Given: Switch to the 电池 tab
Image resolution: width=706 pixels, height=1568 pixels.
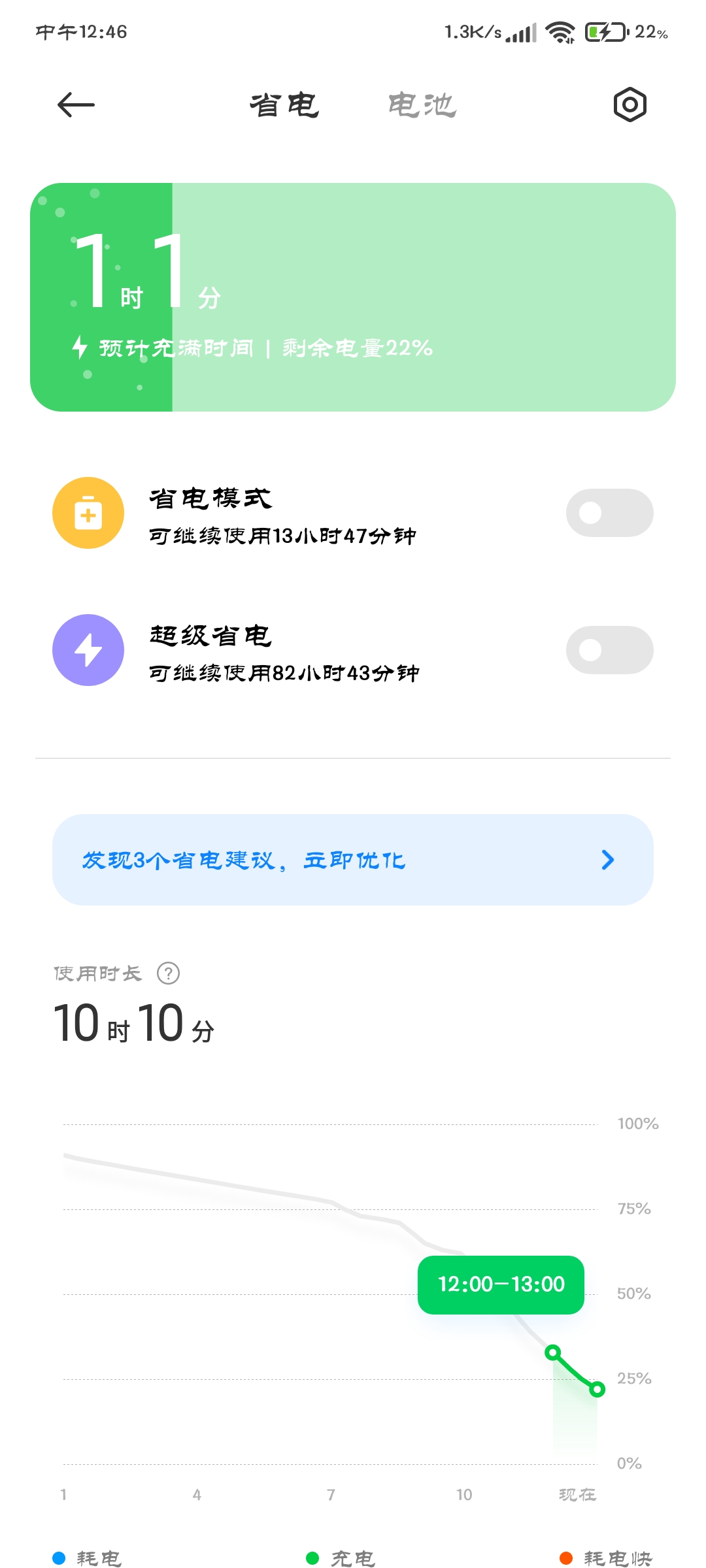Looking at the screenshot, I should tap(422, 105).
